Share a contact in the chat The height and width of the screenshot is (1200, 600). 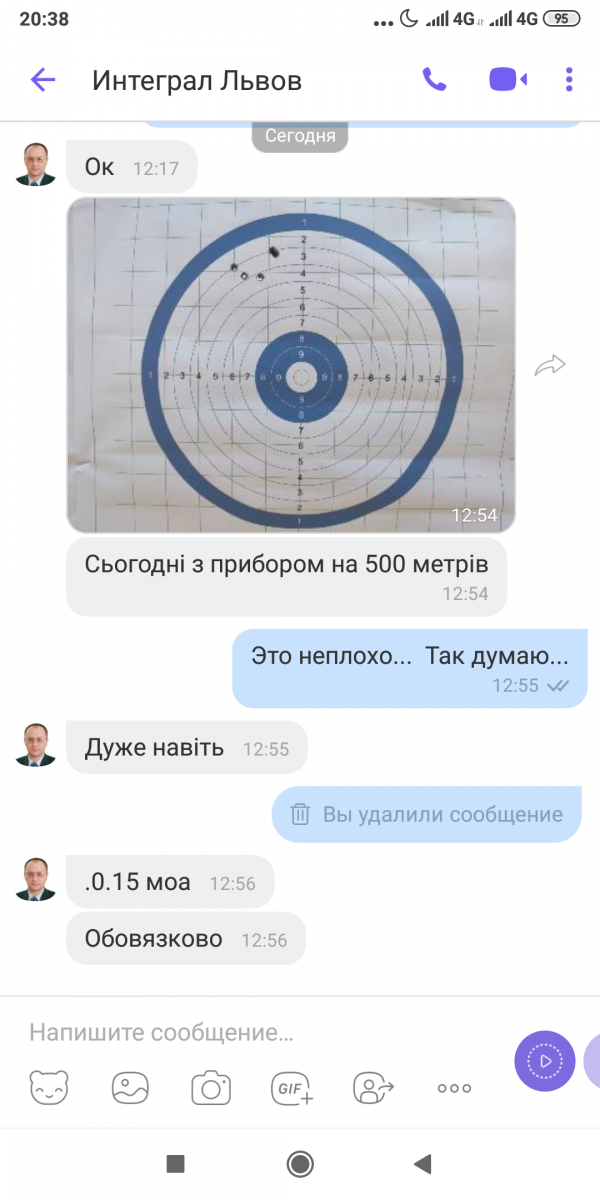[x=373, y=1087]
